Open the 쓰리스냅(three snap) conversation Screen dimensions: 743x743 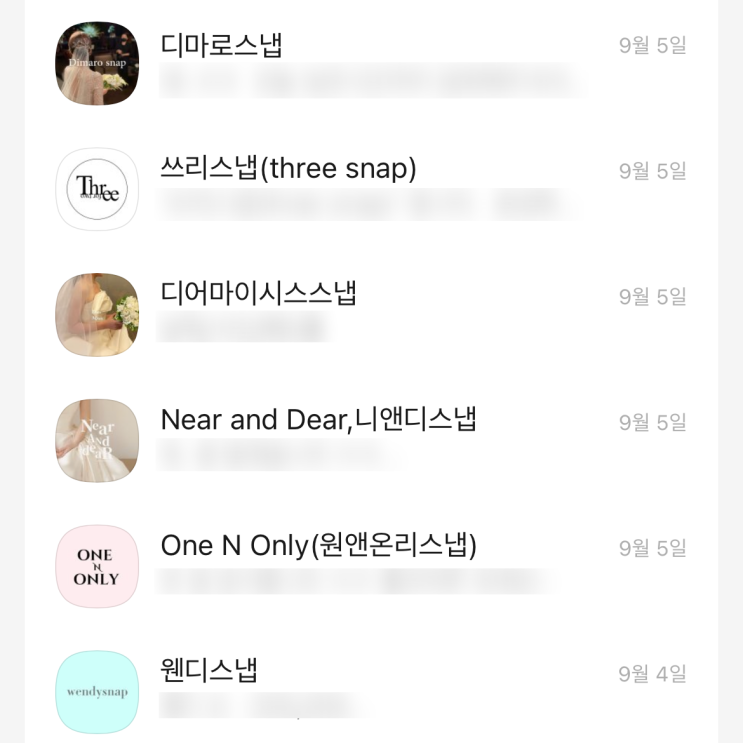coord(371,189)
